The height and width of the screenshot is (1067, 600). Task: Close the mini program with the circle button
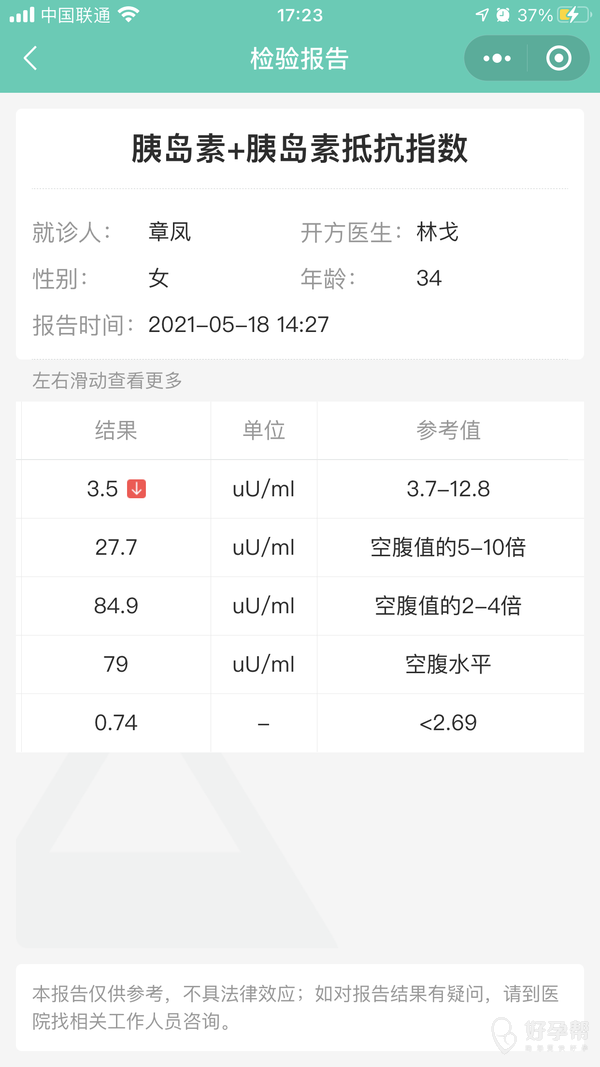point(559,58)
